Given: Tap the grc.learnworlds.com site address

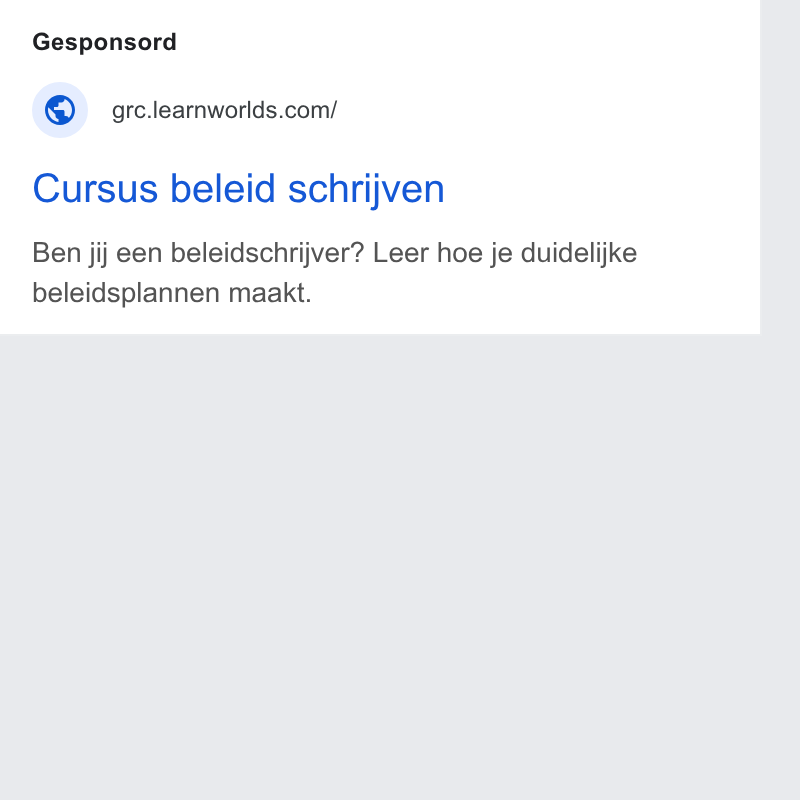Looking at the screenshot, I should pos(224,110).
